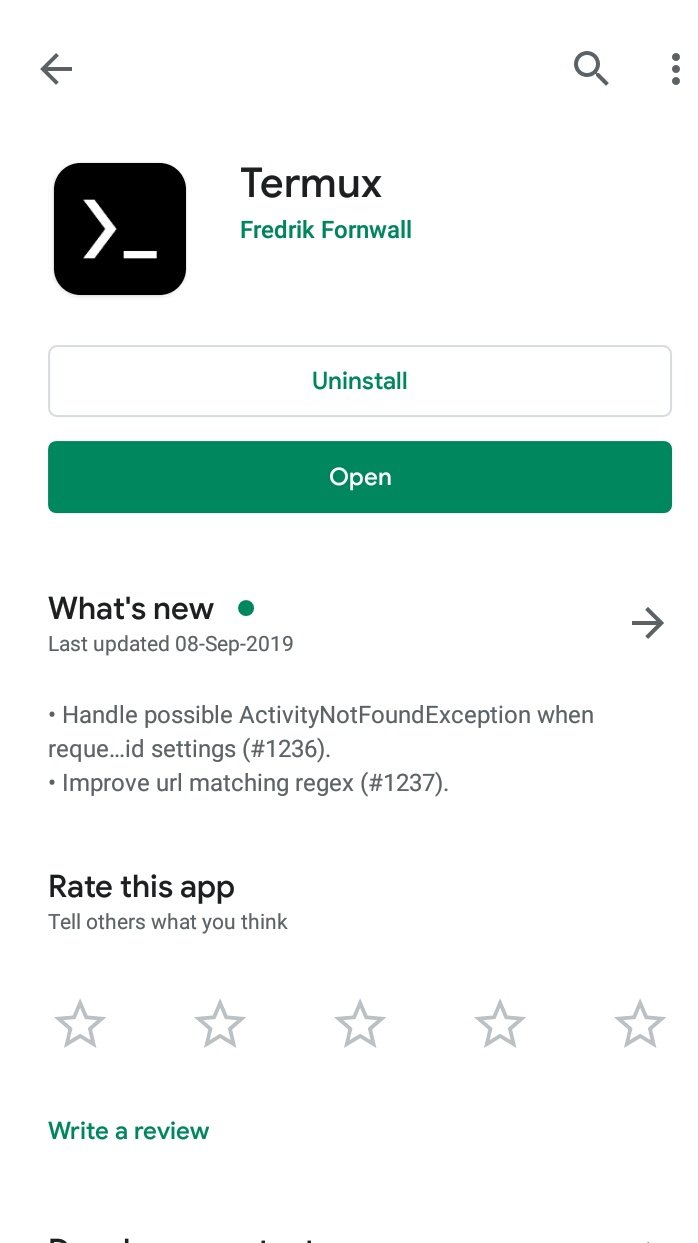
Task: Give a five-star rating
Action: [640, 1025]
